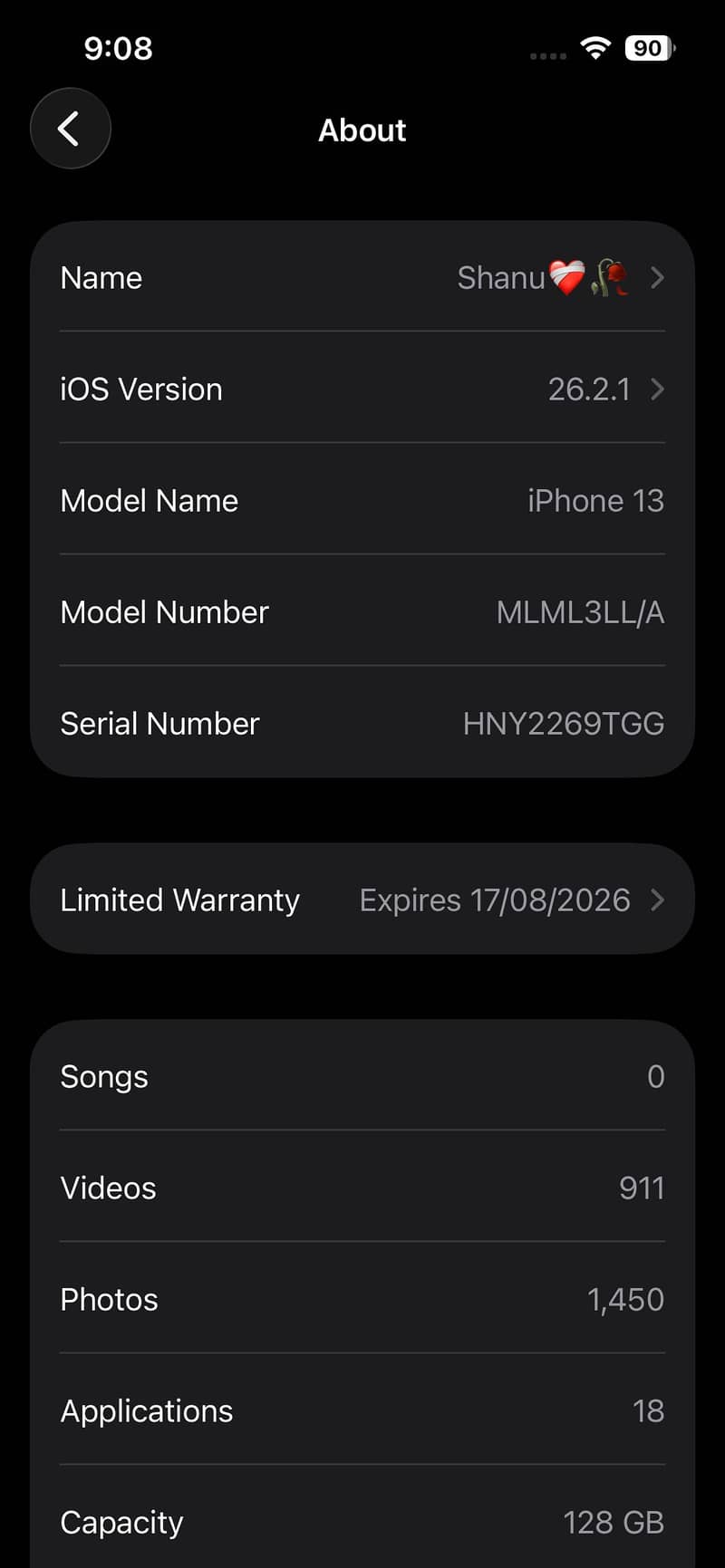Expand the Limited Warranty chevron
The image size is (725, 1568).
[659, 899]
